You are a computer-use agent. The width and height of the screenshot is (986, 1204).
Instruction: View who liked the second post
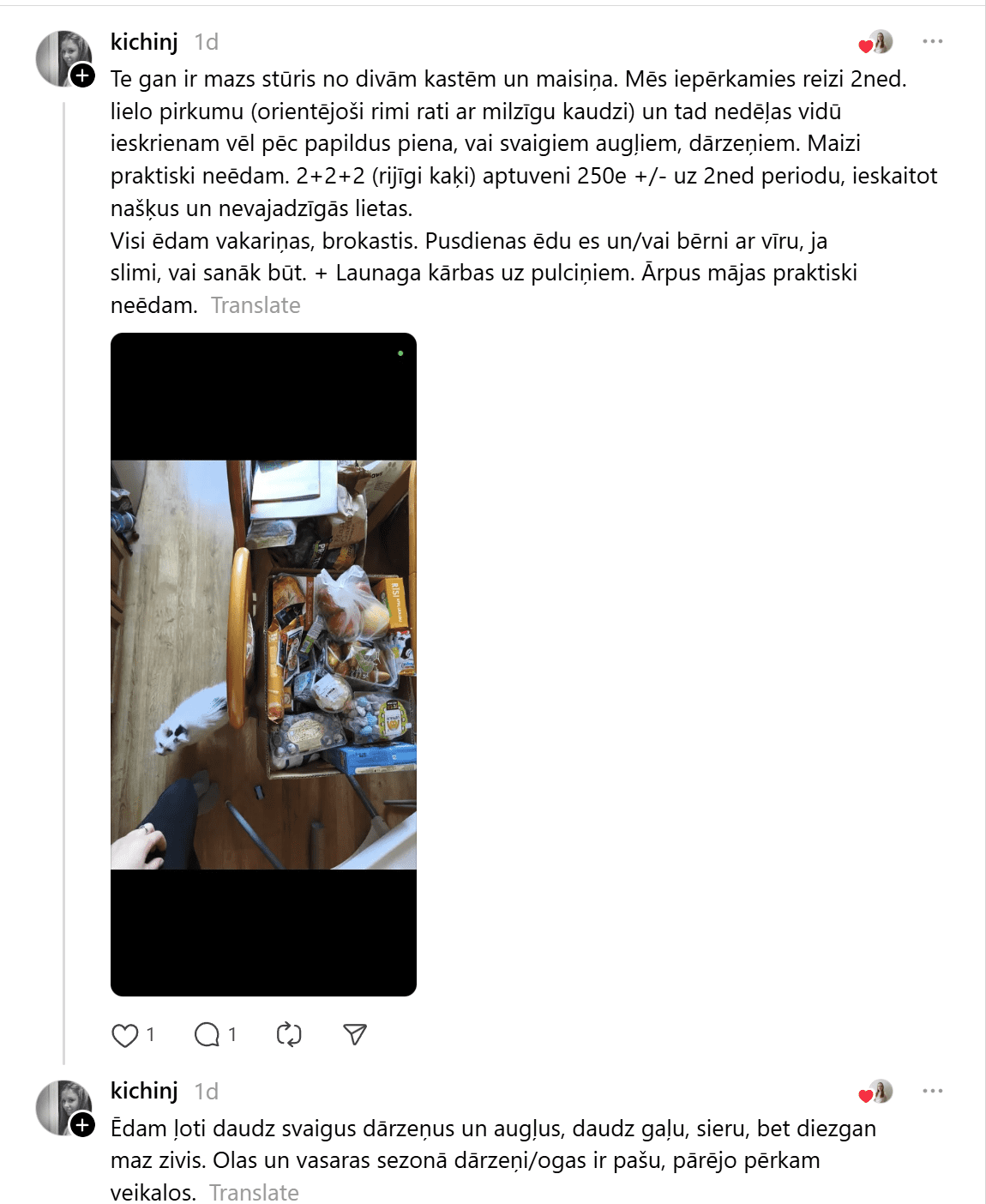pos(875,1092)
